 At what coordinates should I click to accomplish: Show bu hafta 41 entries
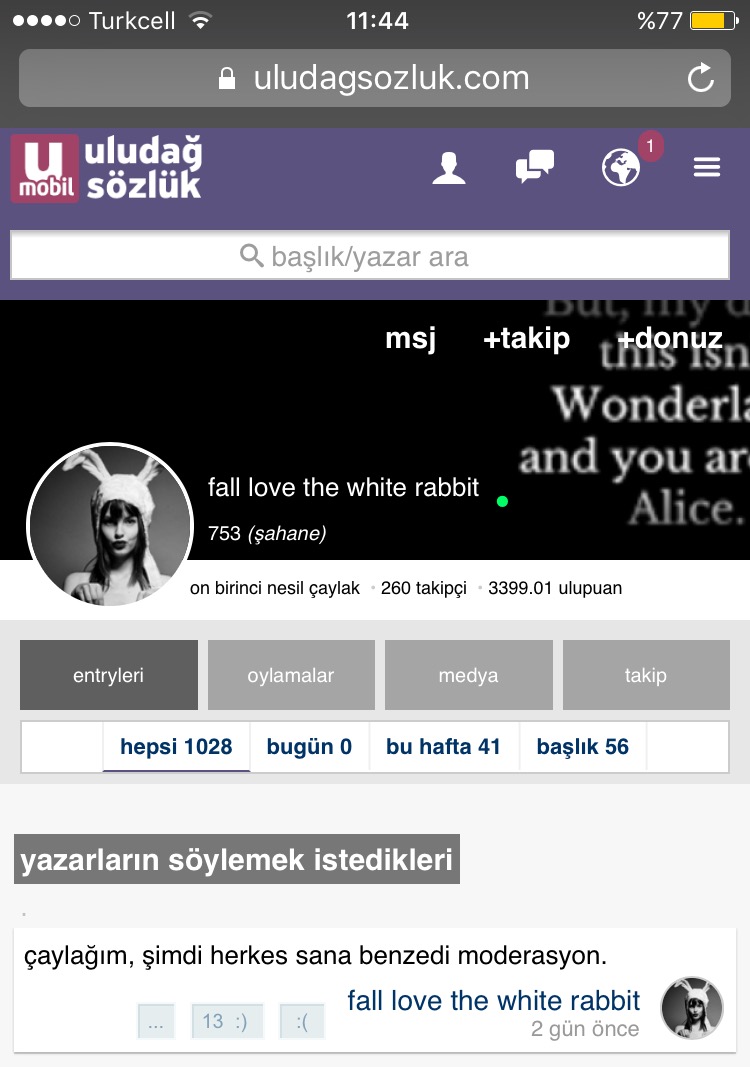tap(443, 747)
